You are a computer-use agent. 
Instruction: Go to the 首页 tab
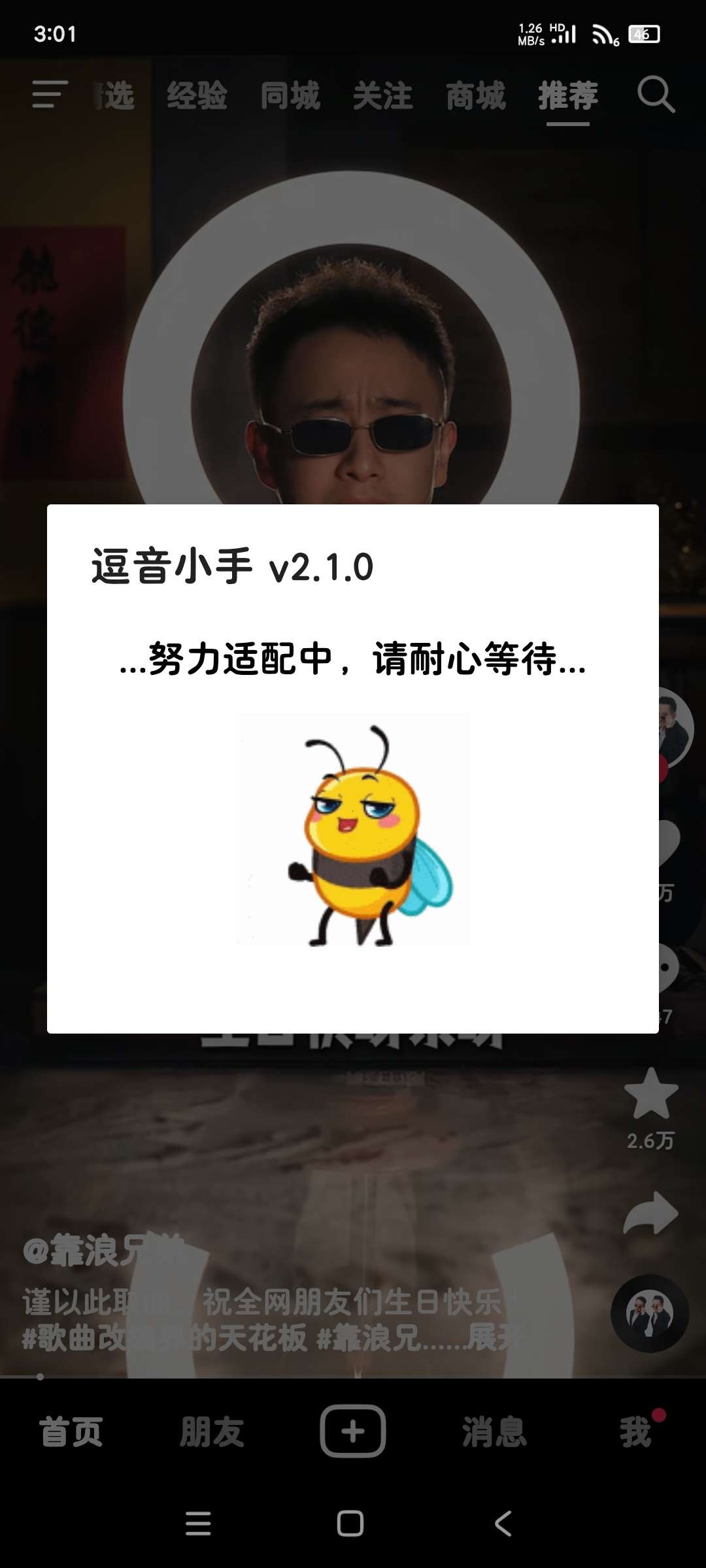click(71, 1431)
